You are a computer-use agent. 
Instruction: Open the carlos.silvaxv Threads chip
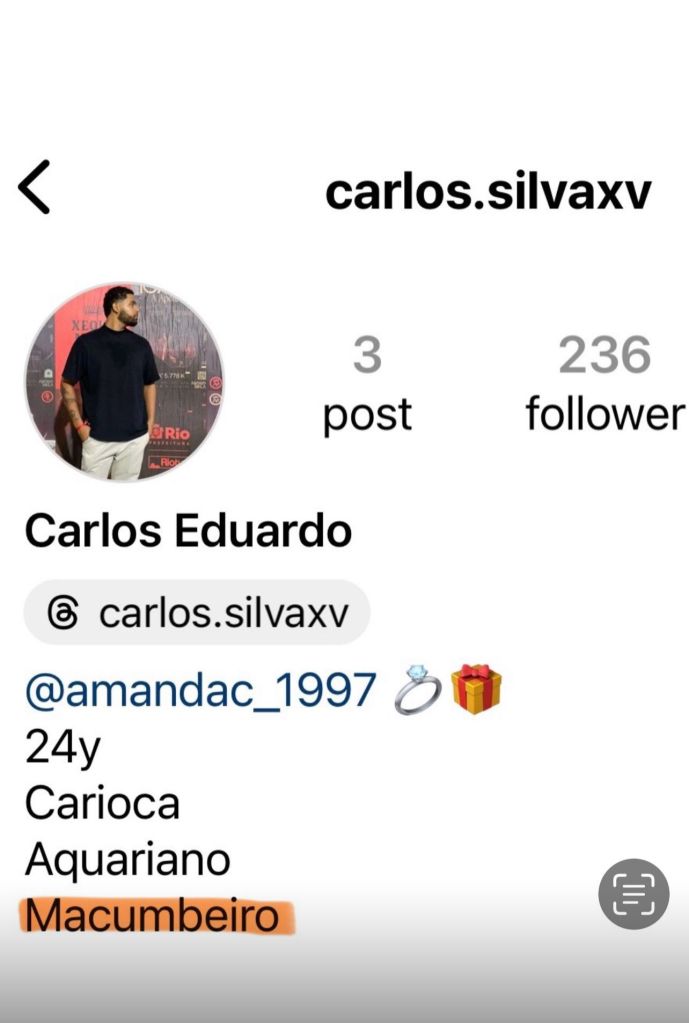(197, 613)
